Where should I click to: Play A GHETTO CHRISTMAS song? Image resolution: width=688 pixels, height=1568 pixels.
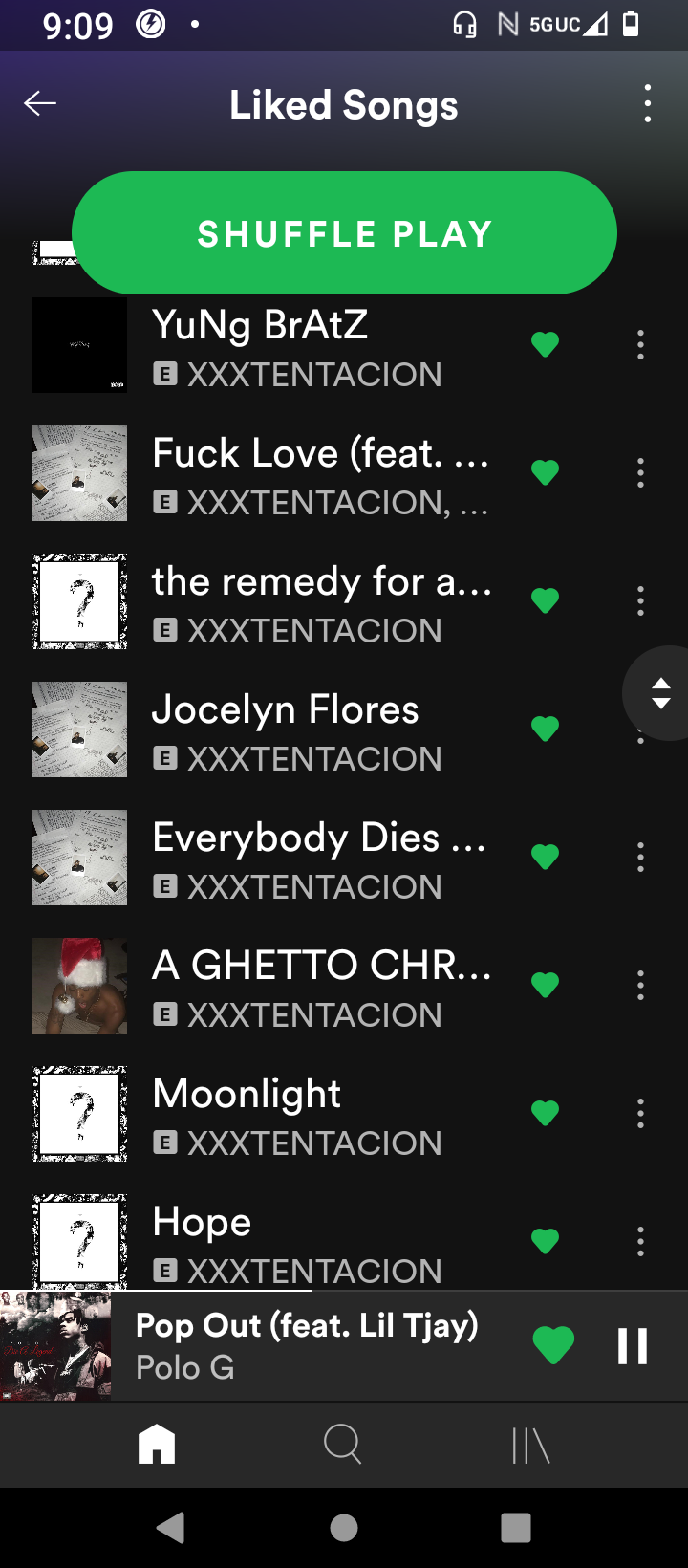pyautogui.click(x=287, y=987)
